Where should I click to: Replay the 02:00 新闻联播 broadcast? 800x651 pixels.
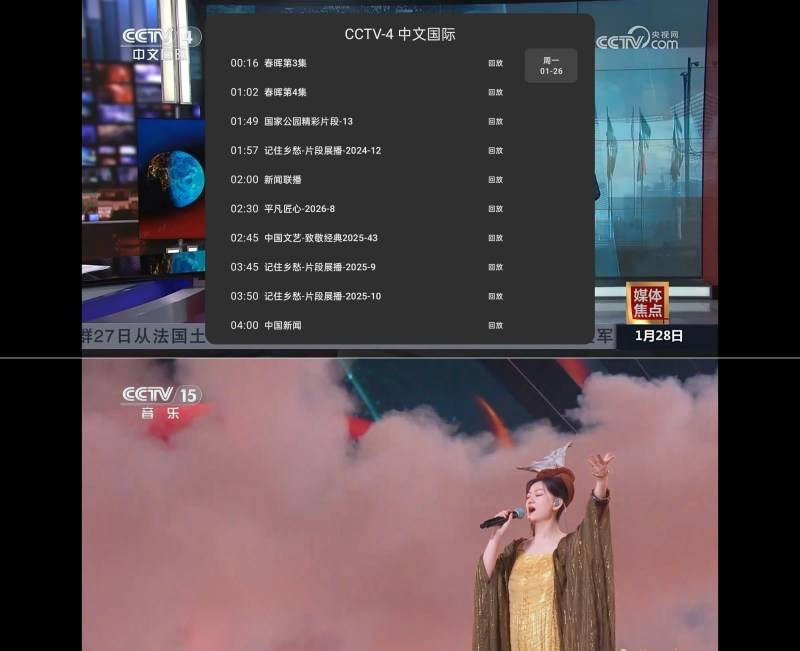[x=495, y=180]
